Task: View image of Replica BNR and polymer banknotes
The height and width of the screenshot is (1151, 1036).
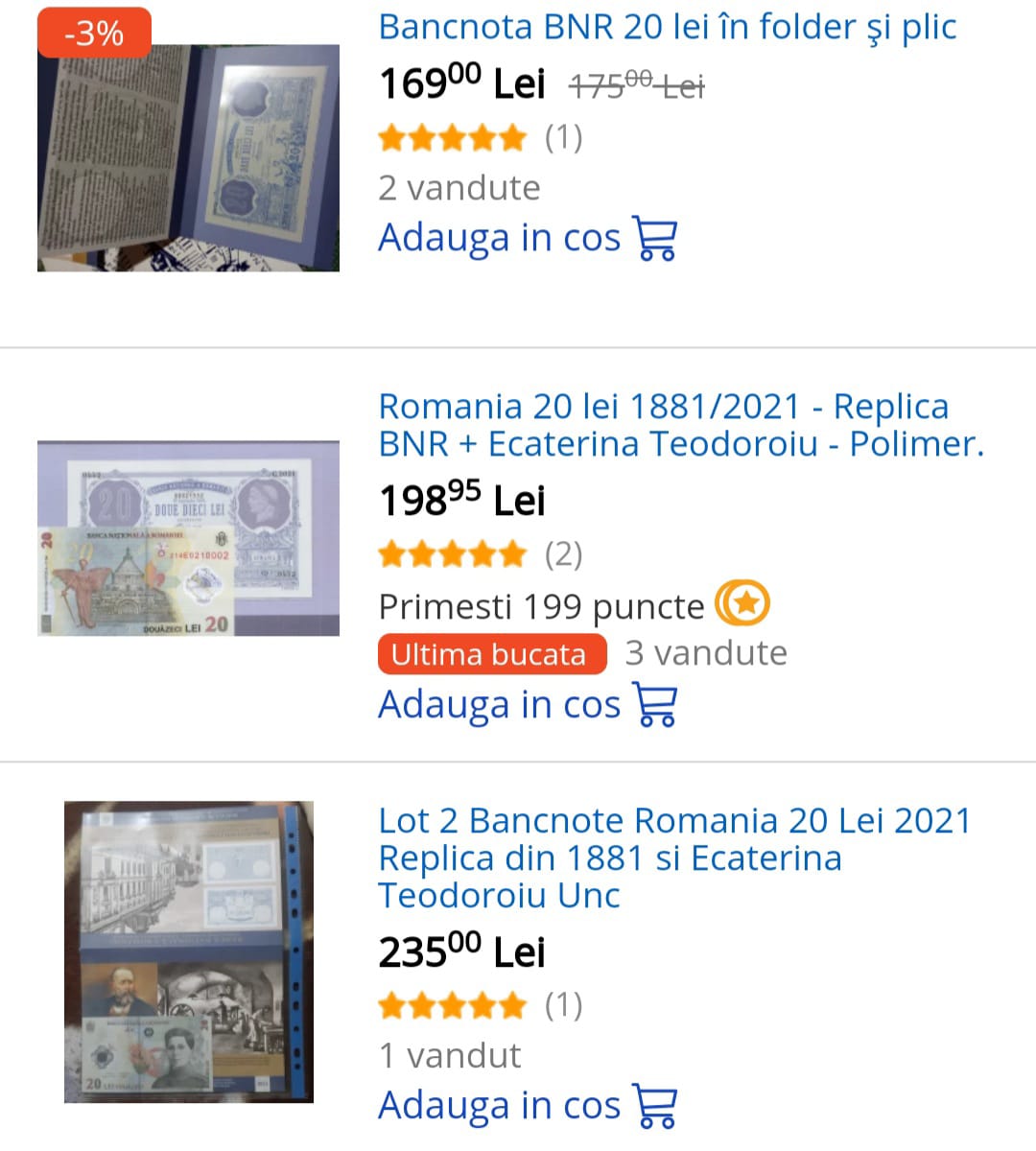Action: click(x=188, y=538)
